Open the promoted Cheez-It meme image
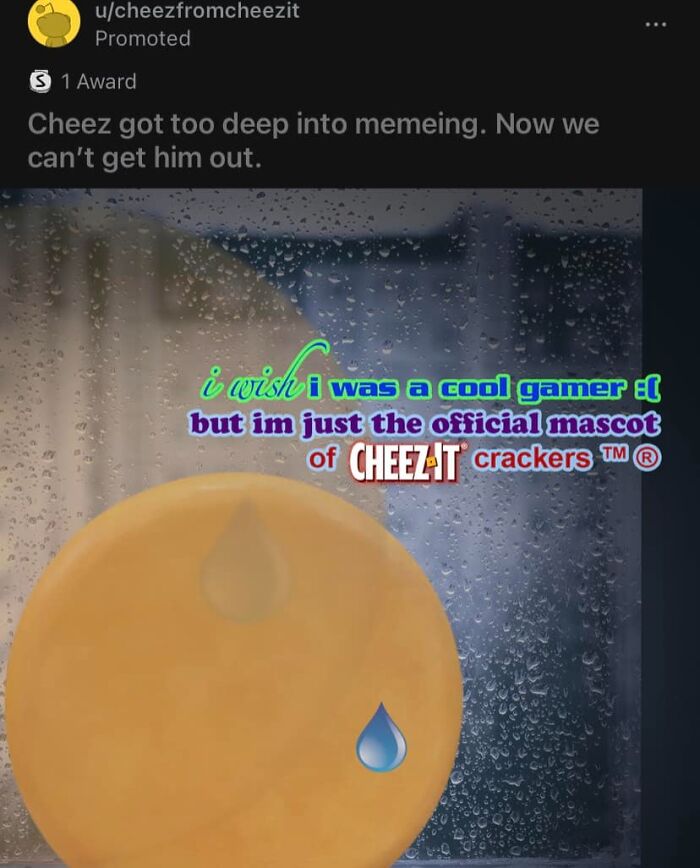700x868 pixels. pos(322,528)
